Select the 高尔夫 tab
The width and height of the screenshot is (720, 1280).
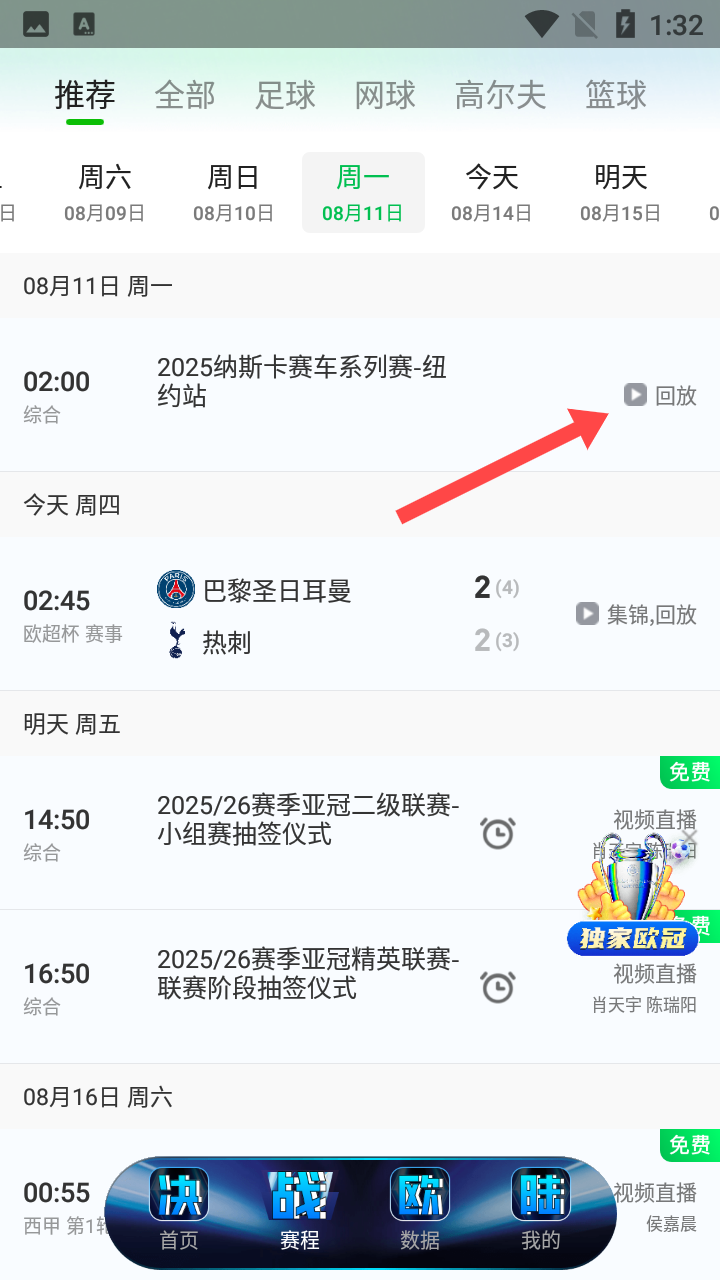(500, 96)
